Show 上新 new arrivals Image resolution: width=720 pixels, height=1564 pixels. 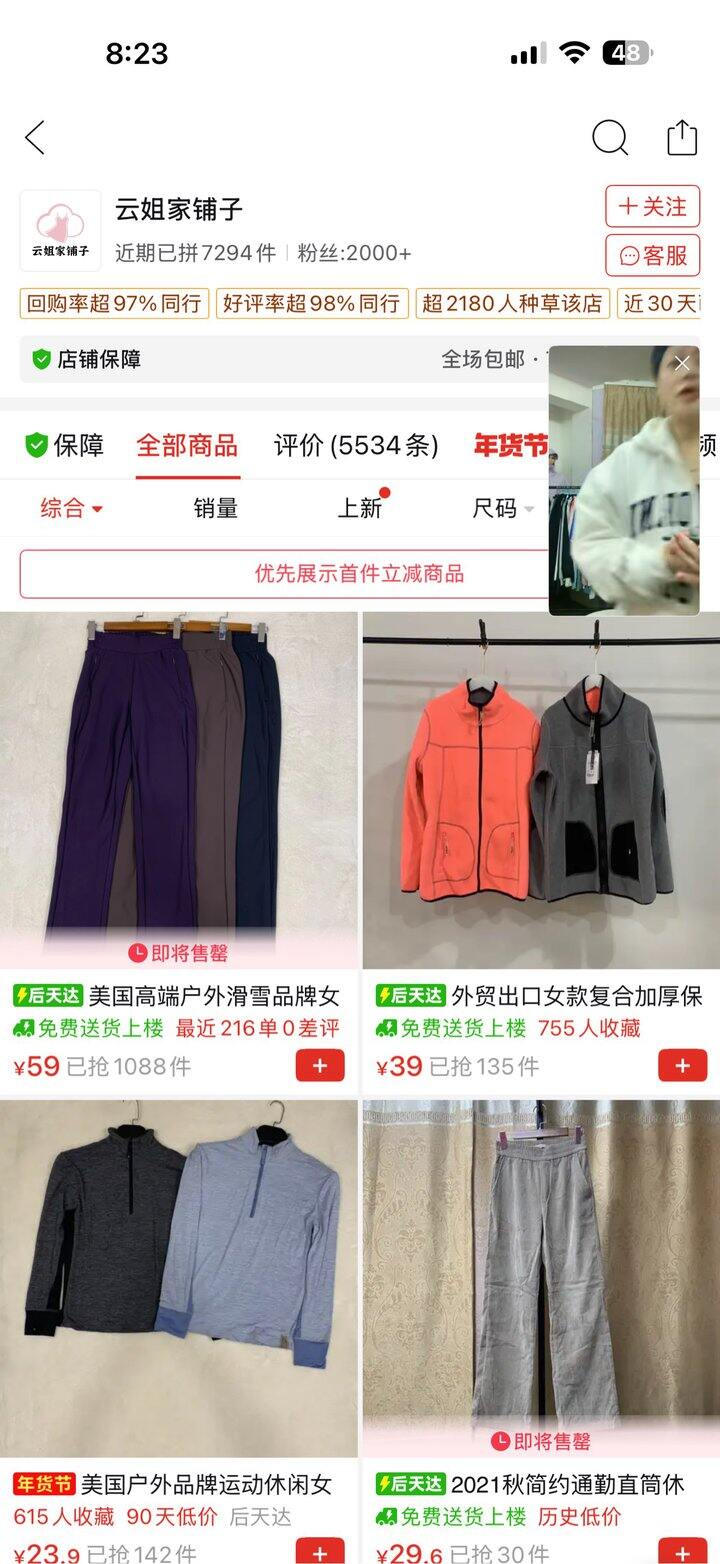tap(360, 508)
